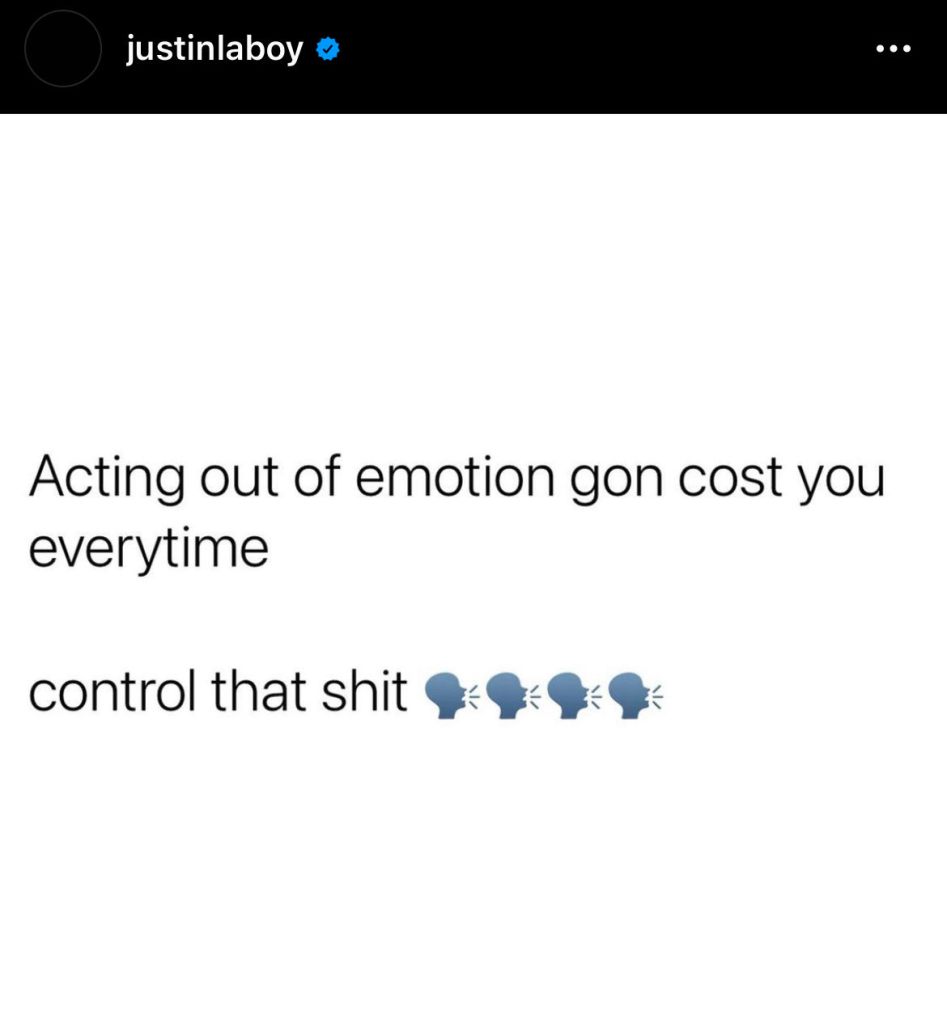Open the justinlaboy profile from the username
The image size is (947, 1023).
[x=214, y=48]
